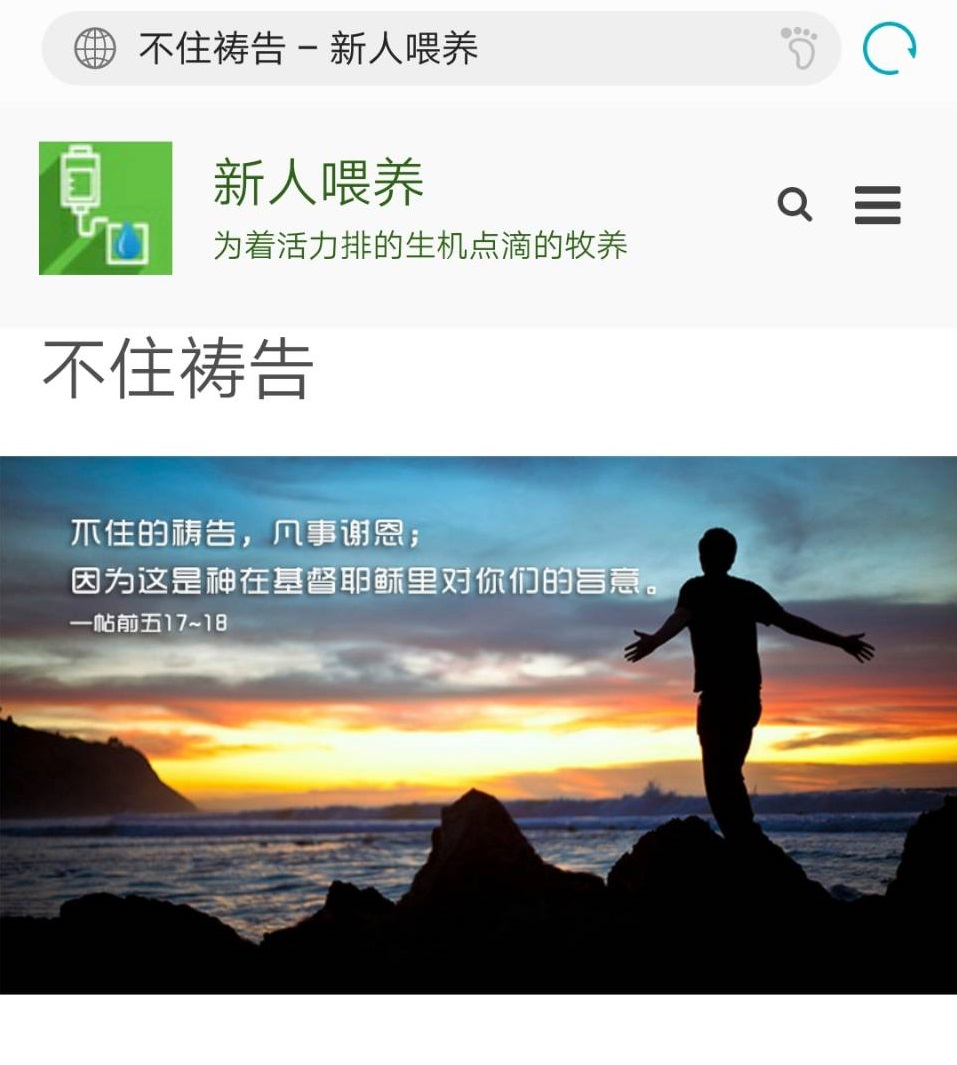Open the 新人喂养 site title link
This screenshot has width=957, height=1065.
318,184
